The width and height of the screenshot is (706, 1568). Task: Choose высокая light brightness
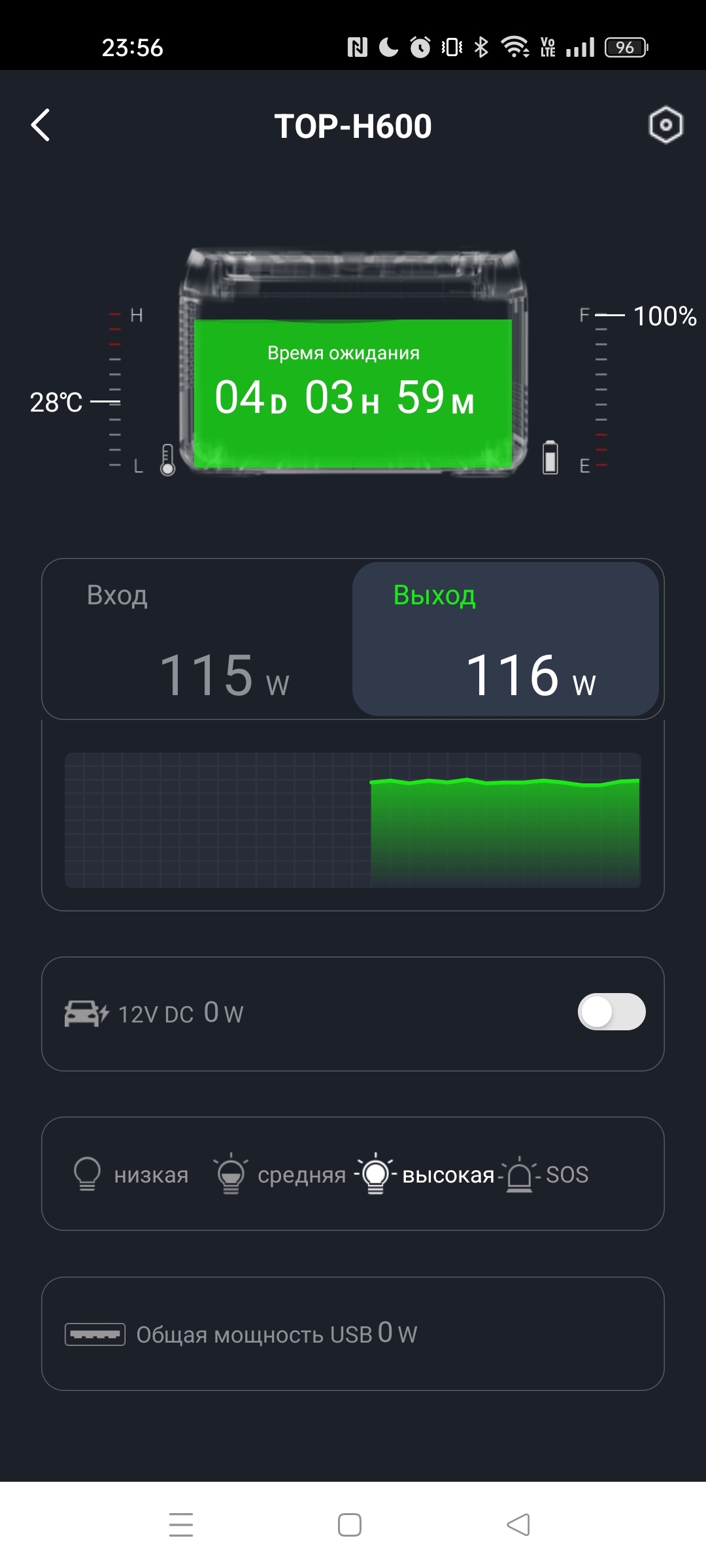pyautogui.click(x=425, y=1175)
